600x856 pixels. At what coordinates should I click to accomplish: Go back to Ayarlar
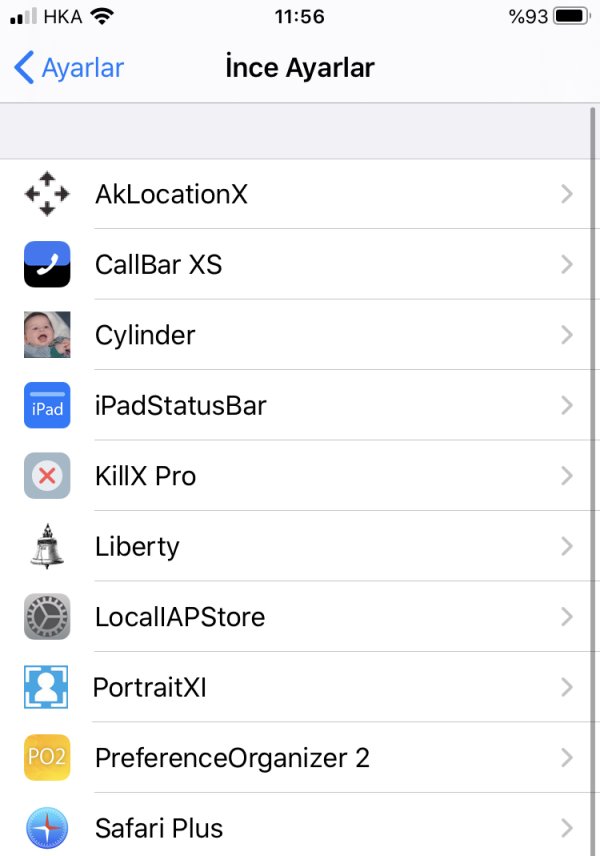tap(68, 68)
